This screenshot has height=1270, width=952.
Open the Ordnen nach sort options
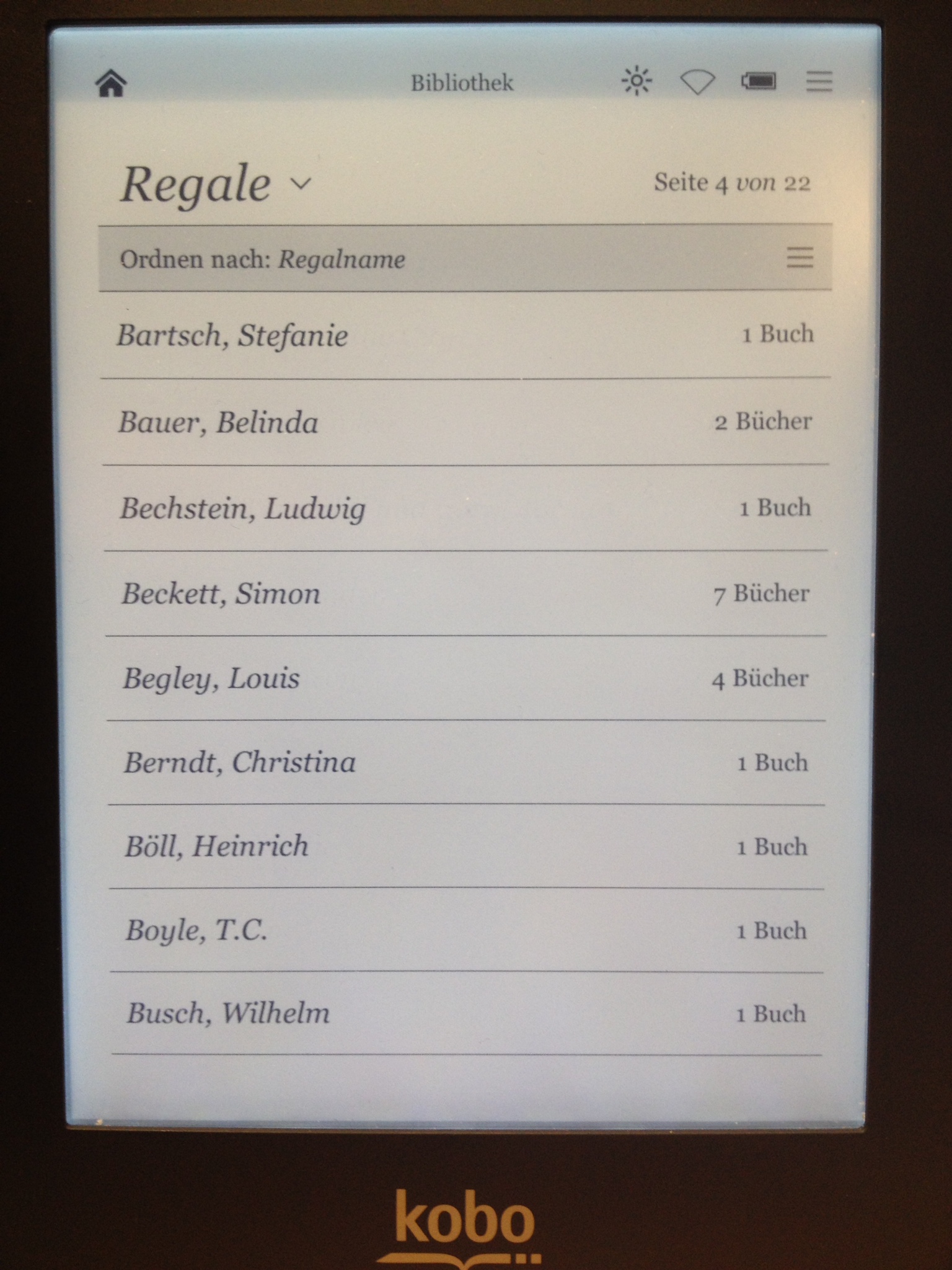[800, 257]
